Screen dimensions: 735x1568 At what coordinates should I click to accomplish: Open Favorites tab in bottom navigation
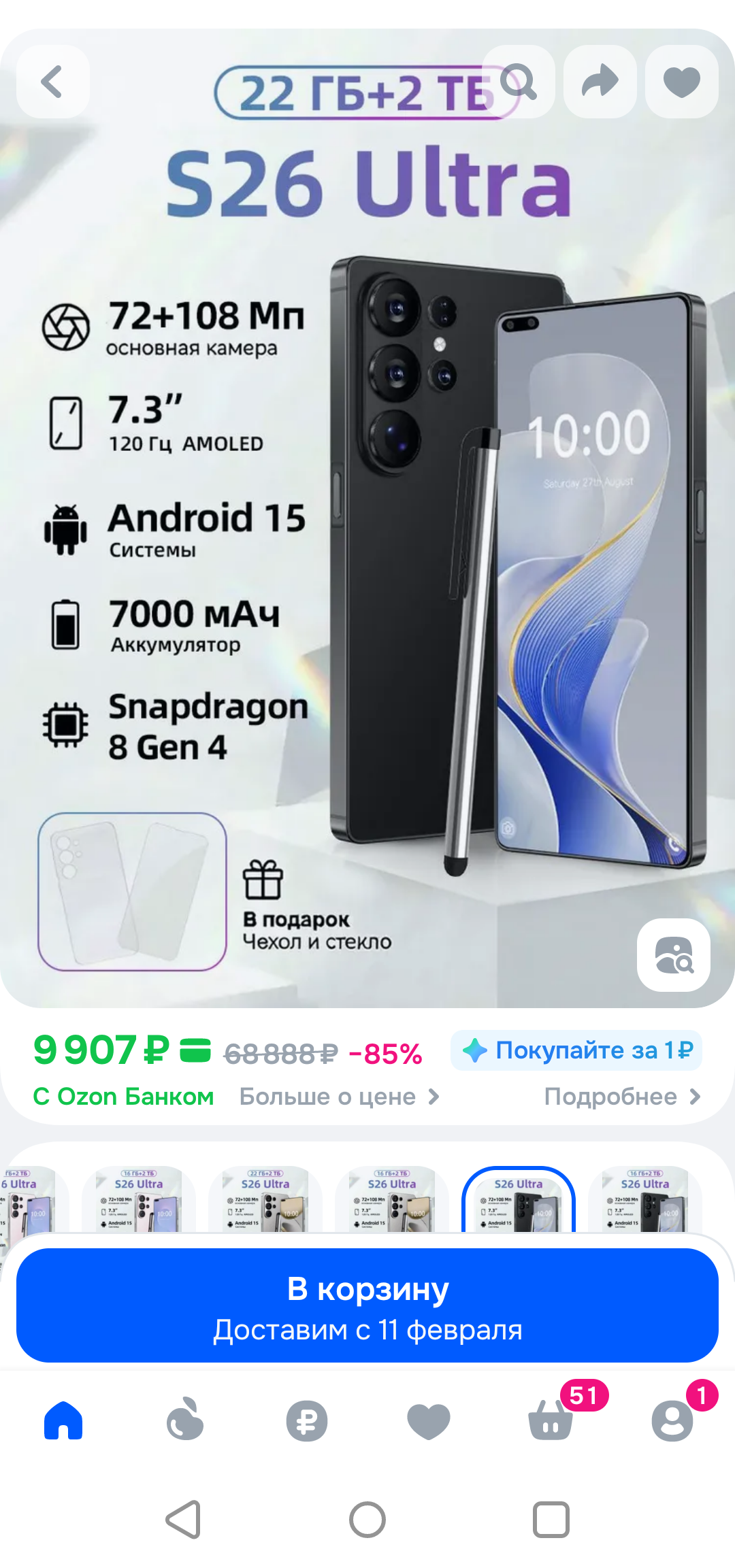click(x=429, y=1420)
